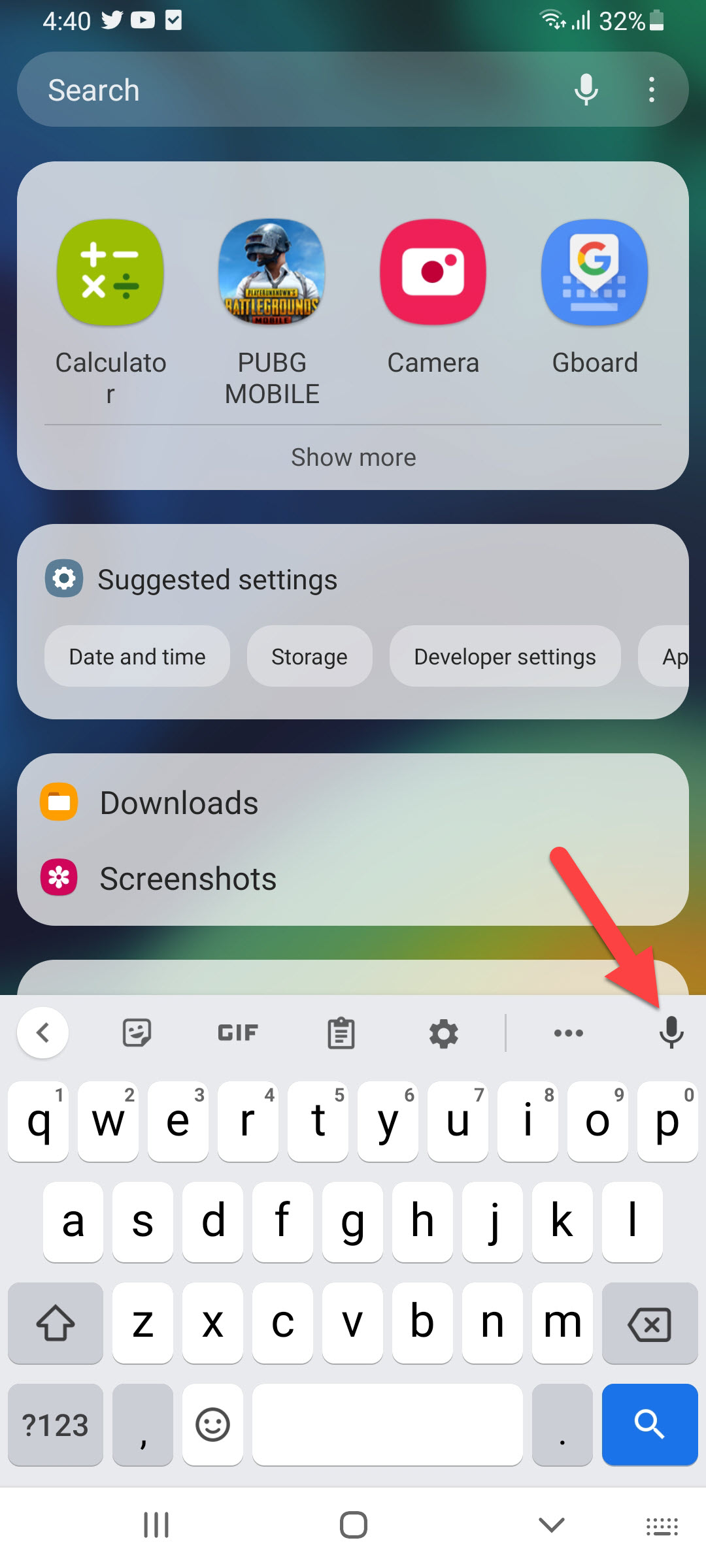Launch the Camera app
The height and width of the screenshot is (1568, 706).
(433, 273)
